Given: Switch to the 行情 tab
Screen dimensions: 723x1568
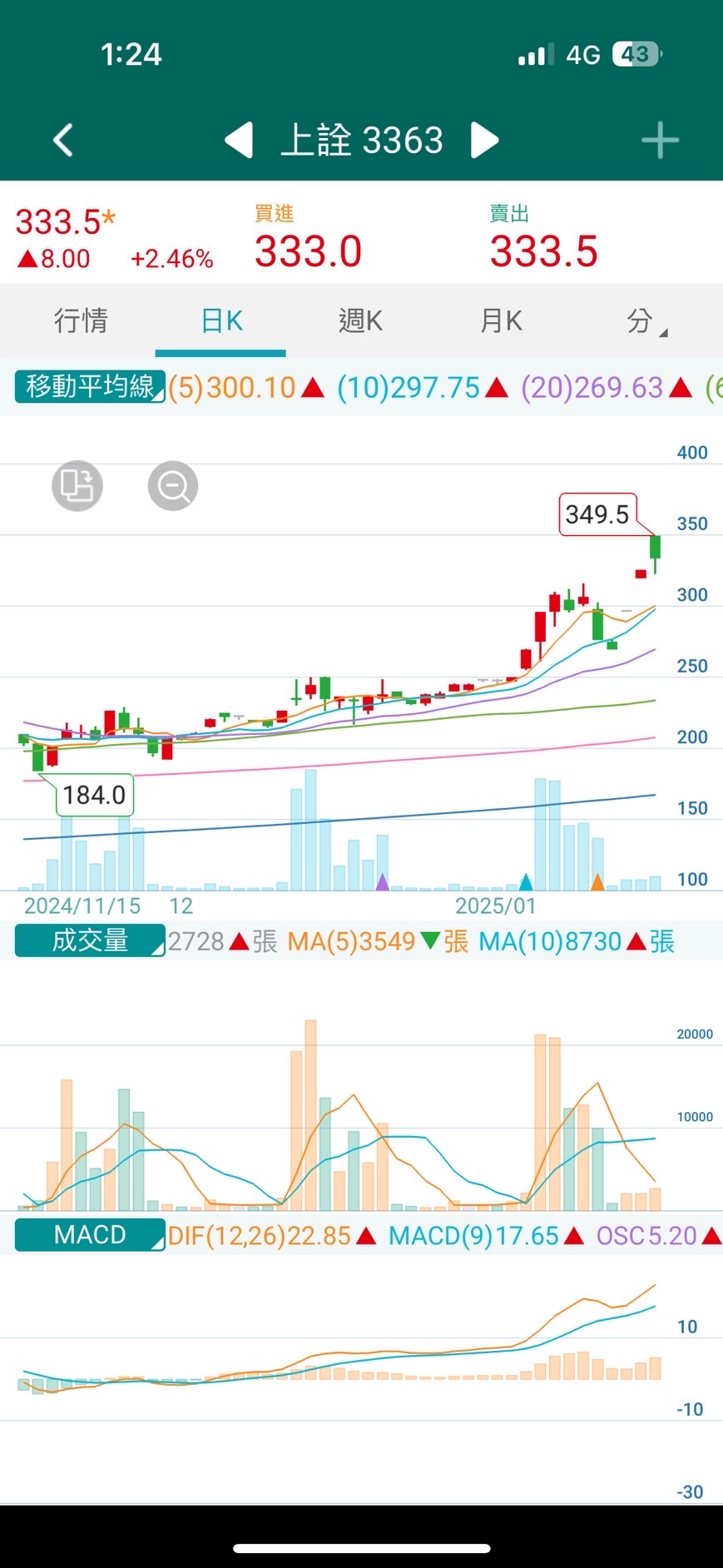Looking at the screenshot, I should [x=81, y=320].
